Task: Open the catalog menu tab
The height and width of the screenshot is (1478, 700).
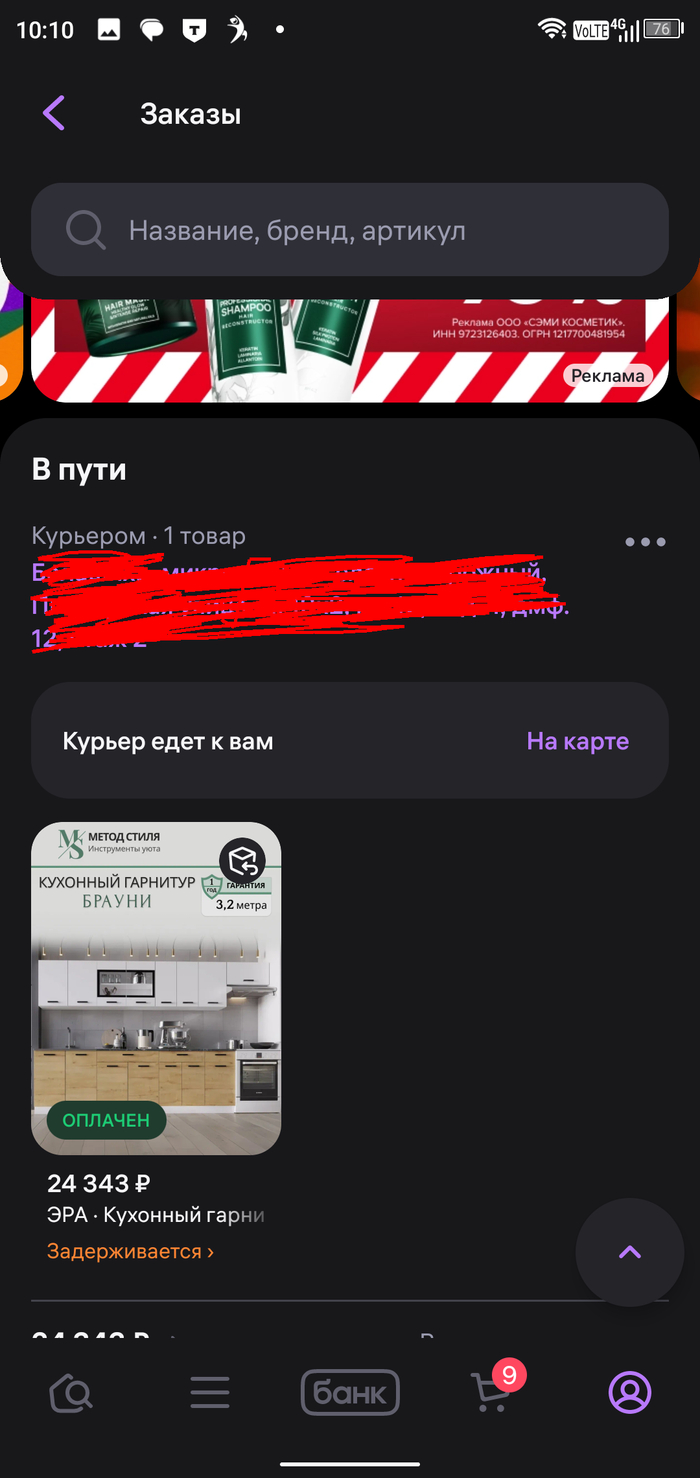Action: [210, 1392]
